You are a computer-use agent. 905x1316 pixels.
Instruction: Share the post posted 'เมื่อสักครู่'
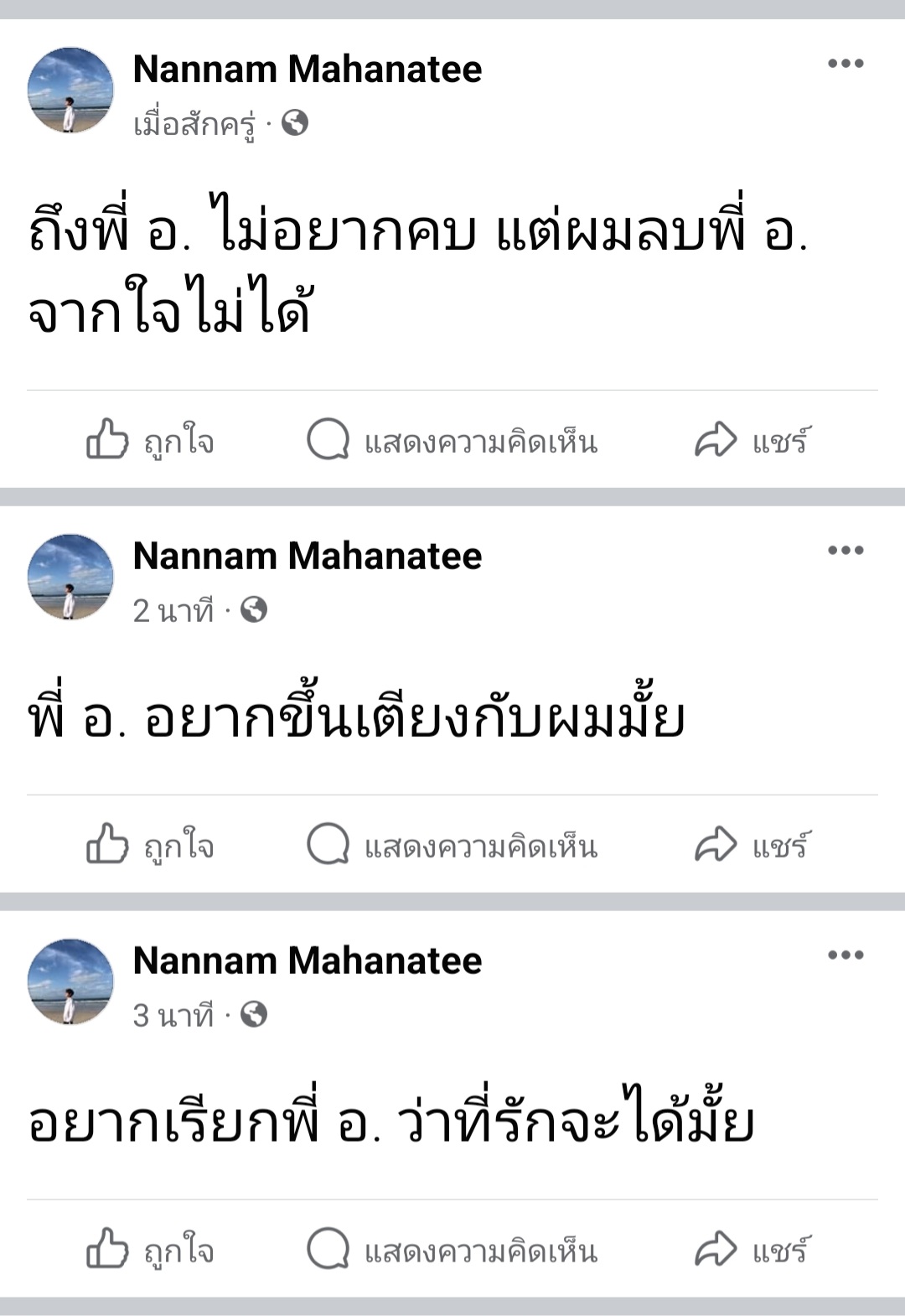coord(752,440)
